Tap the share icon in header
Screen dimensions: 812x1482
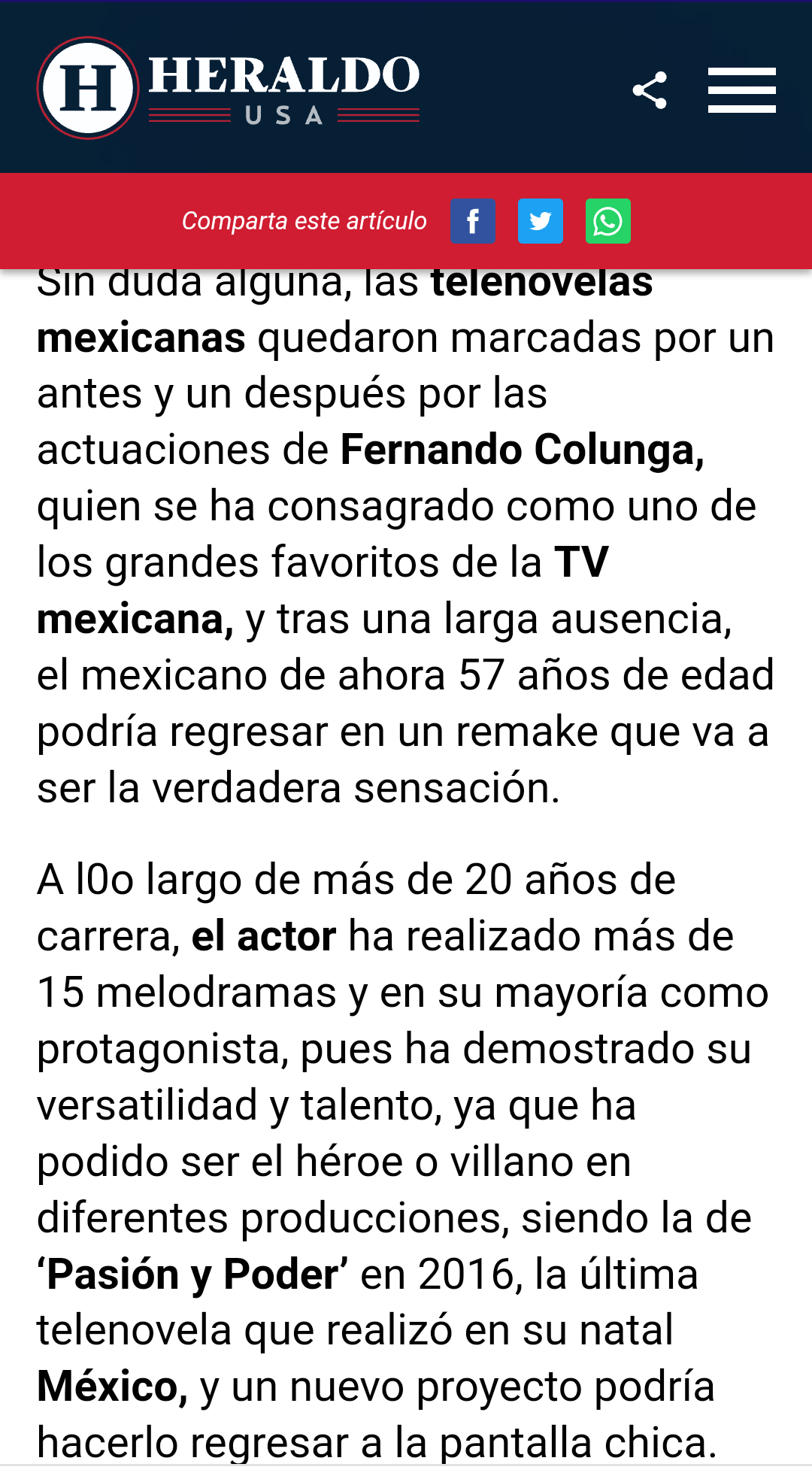(x=650, y=90)
